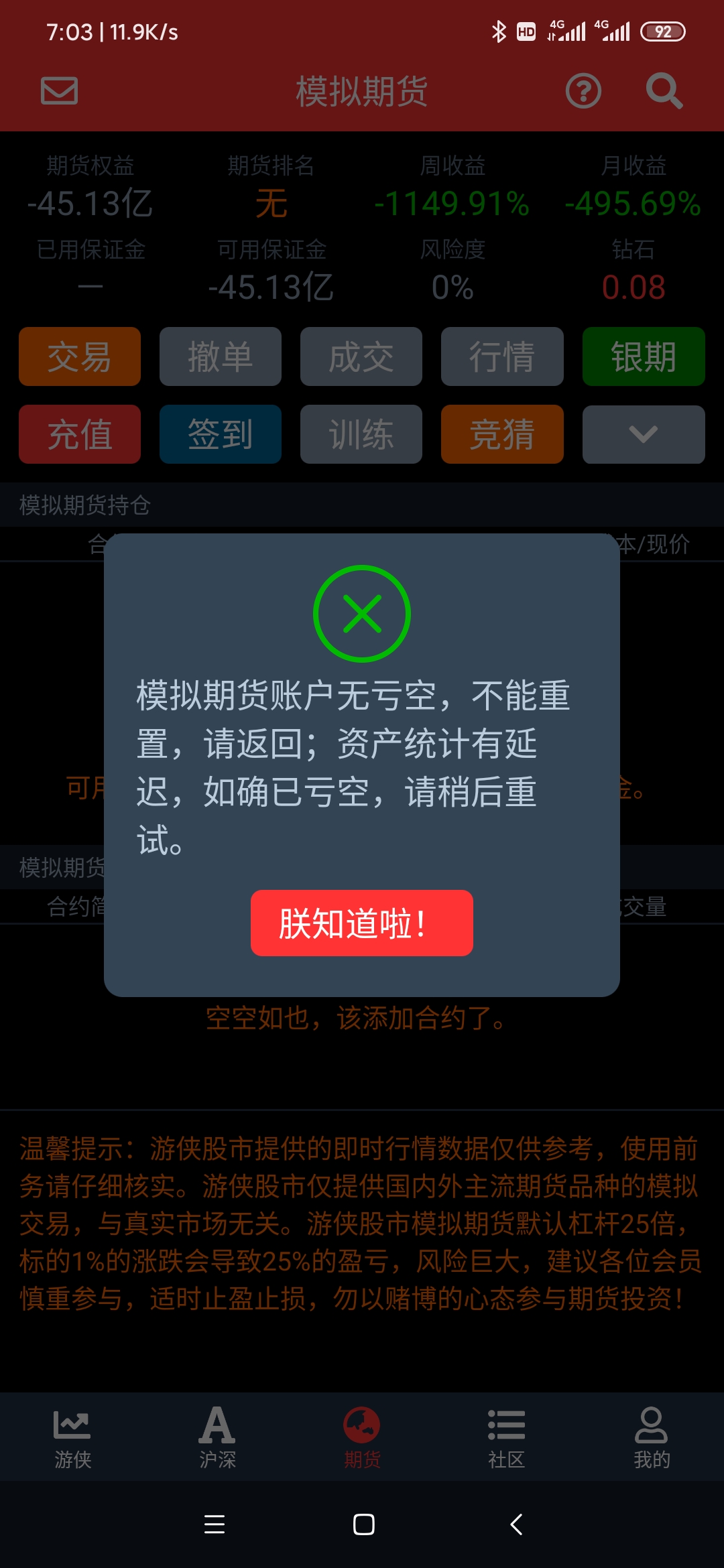Dismiss dialog with 朕知道啦! button
724x1568 pixels.
point(362,923)
